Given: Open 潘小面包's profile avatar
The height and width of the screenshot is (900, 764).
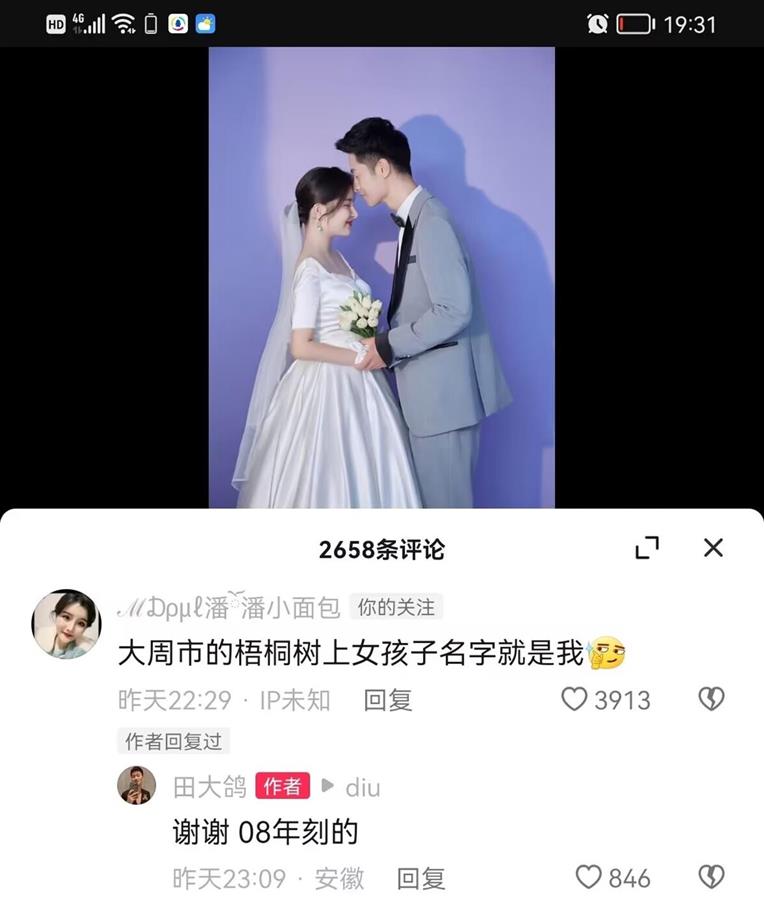Looking at the screenshot, I should [x=66, y=624].
